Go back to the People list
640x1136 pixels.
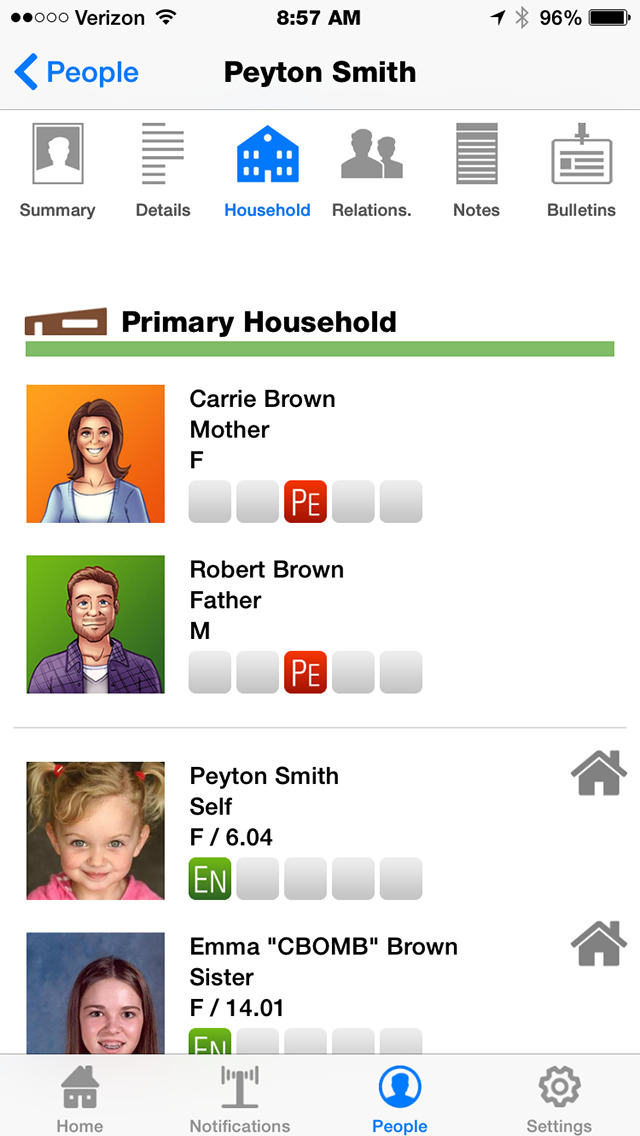pyautogui.click(x=76, y=72)
